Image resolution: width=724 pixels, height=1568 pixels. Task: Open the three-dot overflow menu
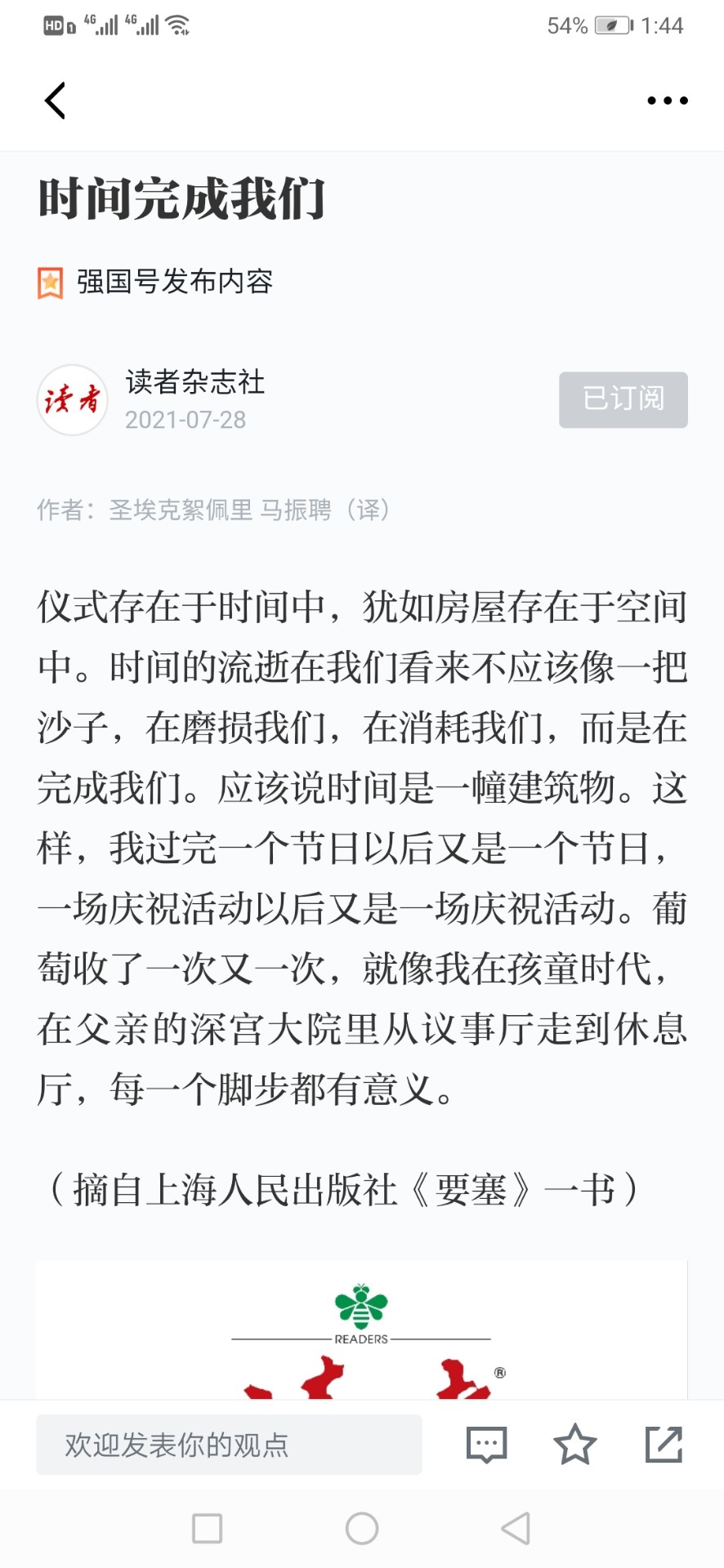point(668,100)
